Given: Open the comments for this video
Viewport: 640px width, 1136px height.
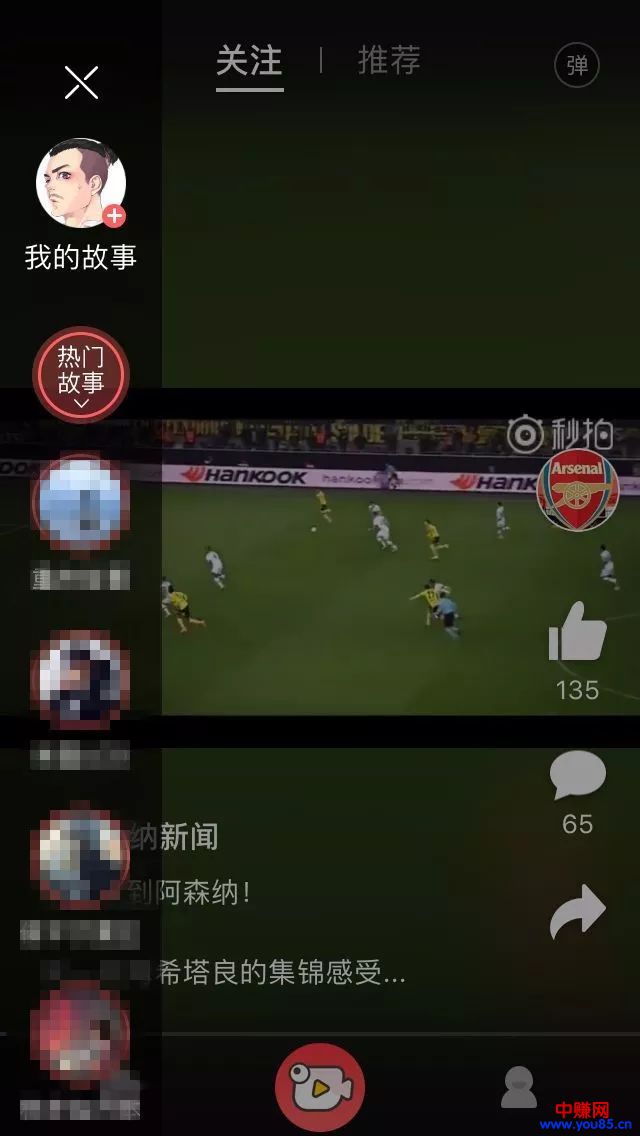Looking at the screenshot, I should coord(577,777).
